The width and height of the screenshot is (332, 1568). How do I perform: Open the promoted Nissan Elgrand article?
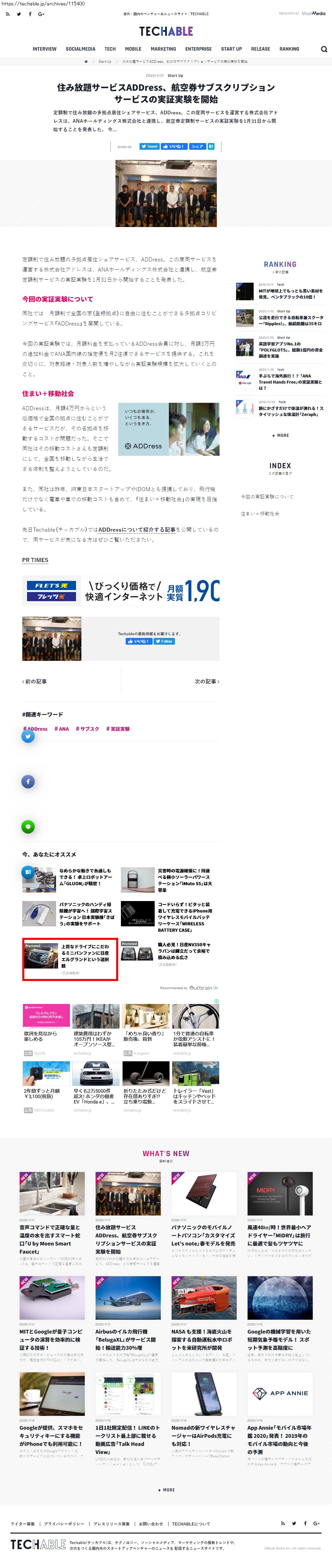click(x=70, y=959)
